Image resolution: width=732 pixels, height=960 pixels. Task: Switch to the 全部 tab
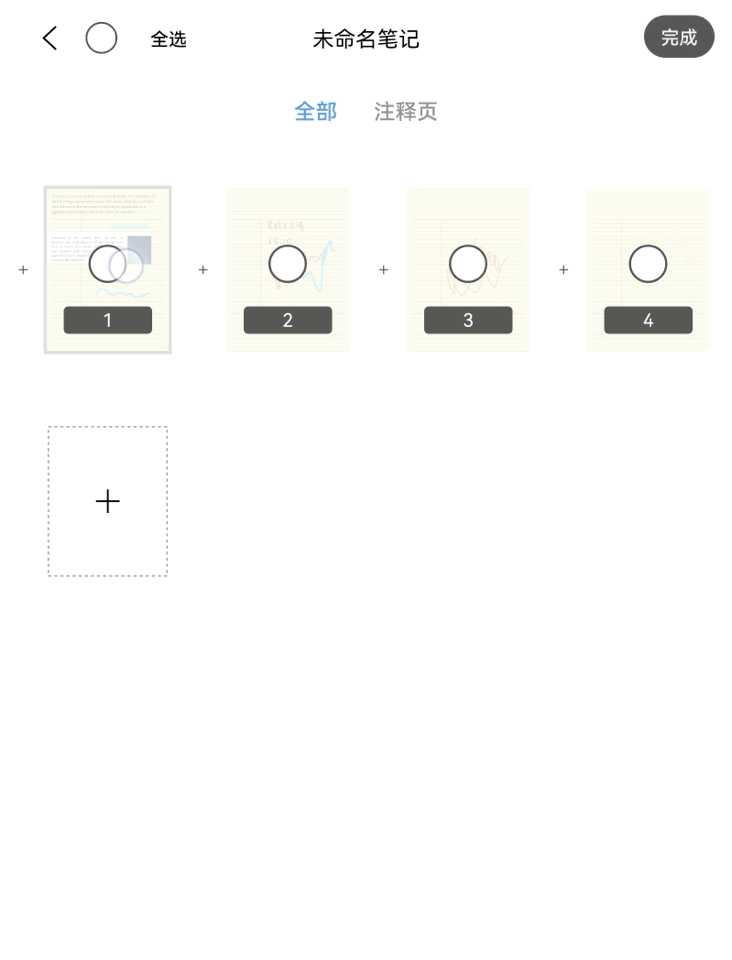point(315,111)
